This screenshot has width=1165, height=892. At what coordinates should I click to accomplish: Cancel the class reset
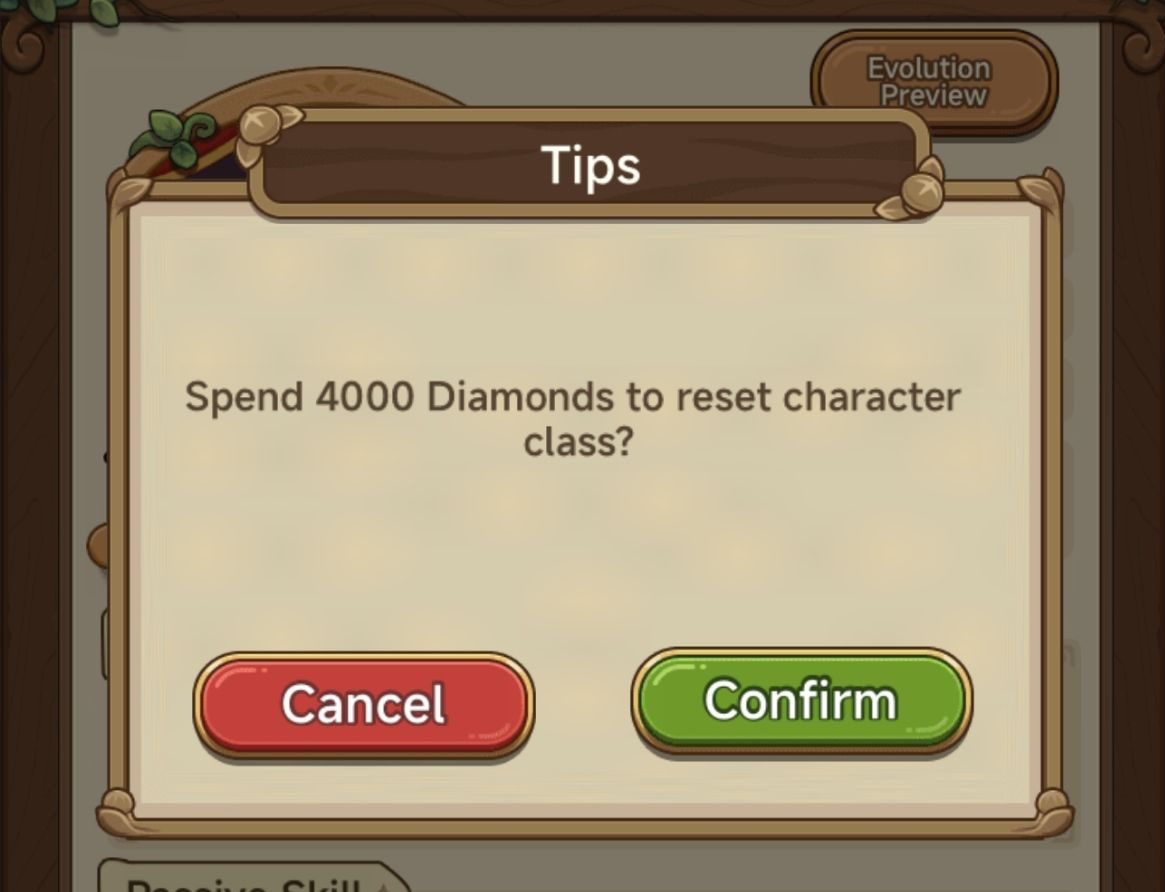(363, 704)
